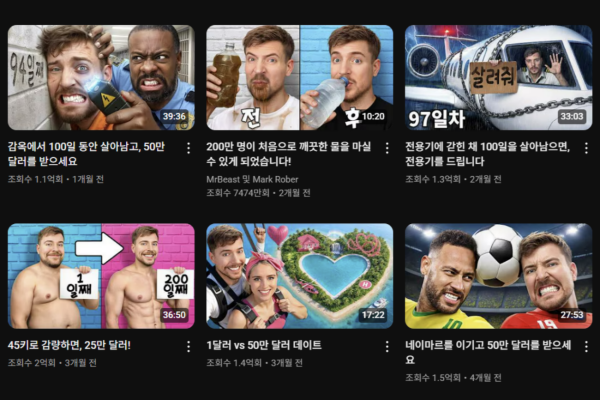Open more options for 감옥에서 100일 video
This screenshot has width=600, height=400.
point(188,148)
